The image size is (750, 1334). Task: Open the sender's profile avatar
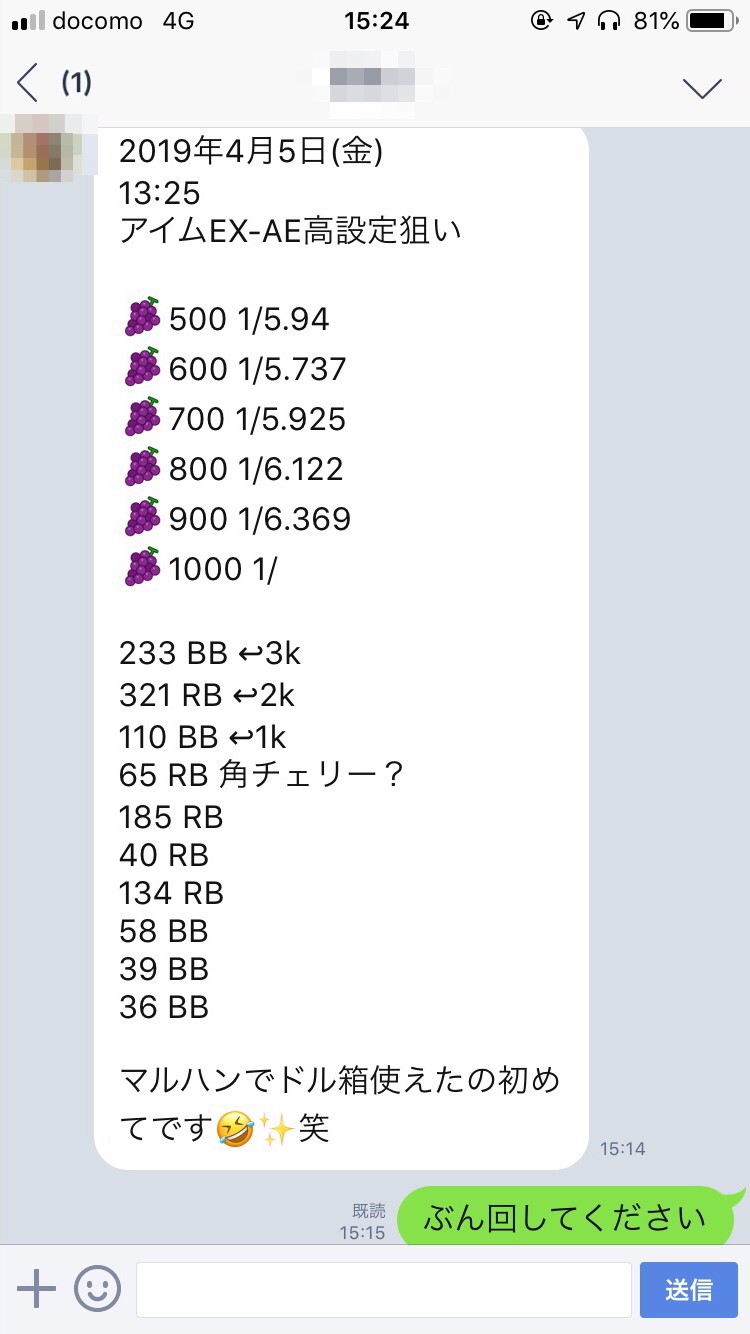point(41,147)
